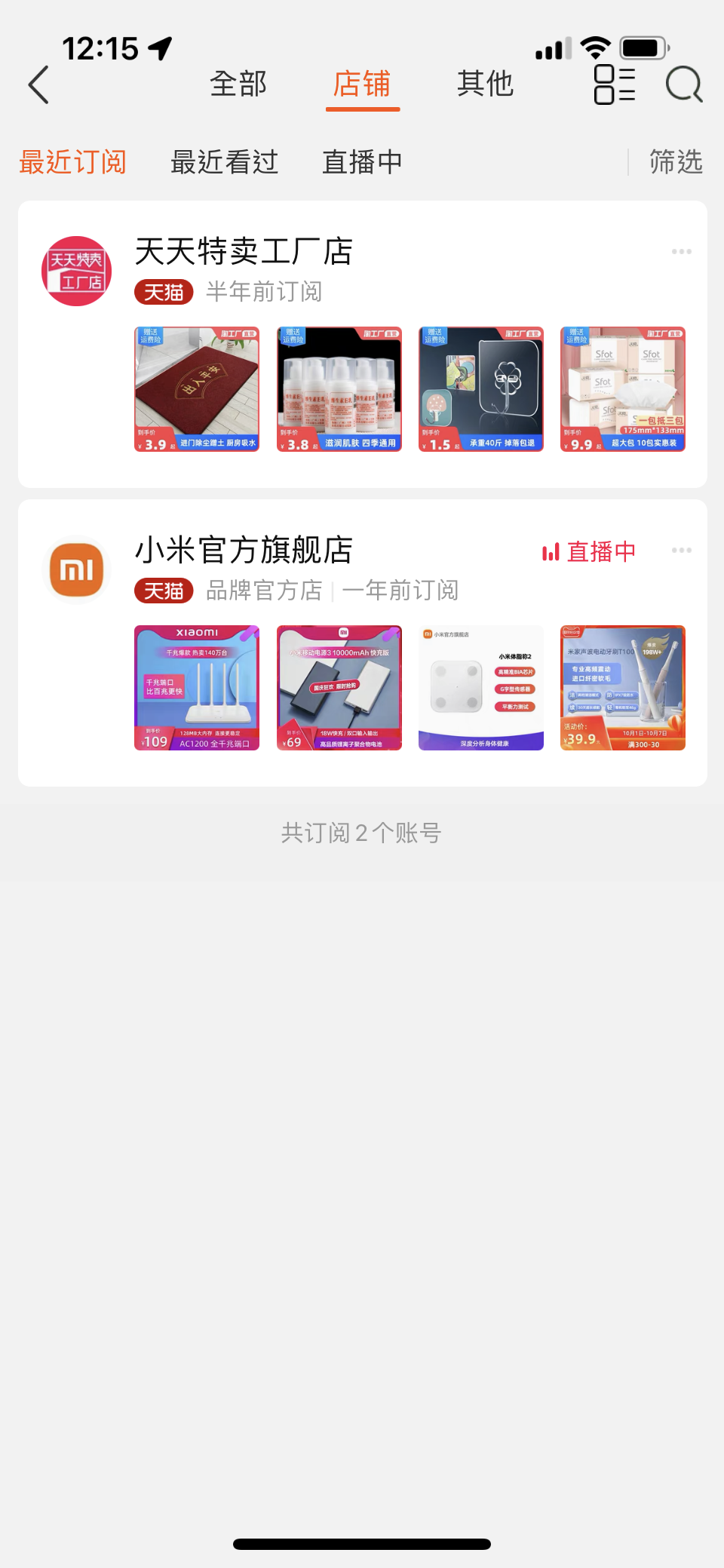Viewport: 724px width, 1568px height.
Task: View the Xiaomi router product for ¥109
Action: pos(197,688)
